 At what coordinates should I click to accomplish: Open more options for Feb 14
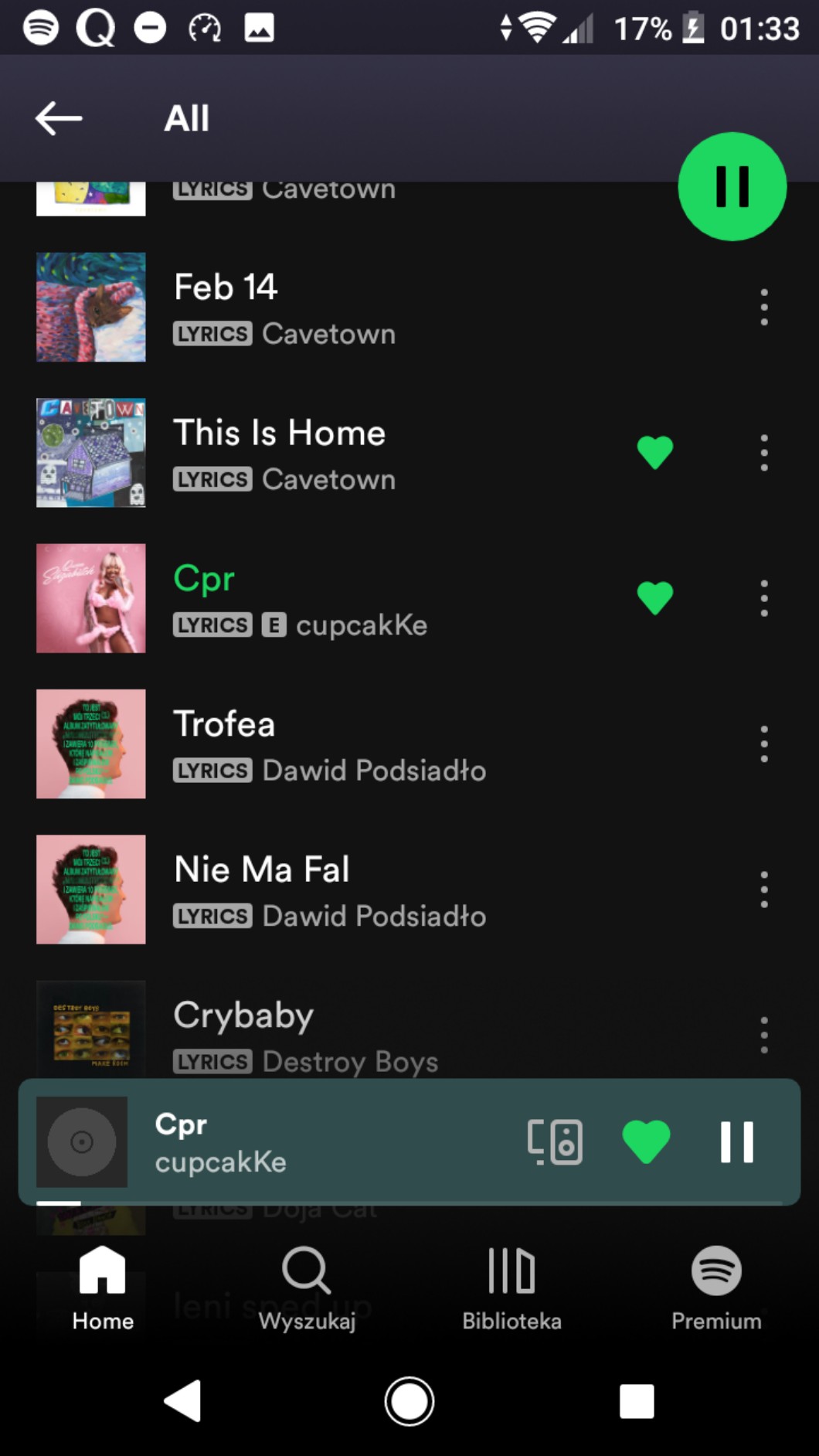[763, 308]
